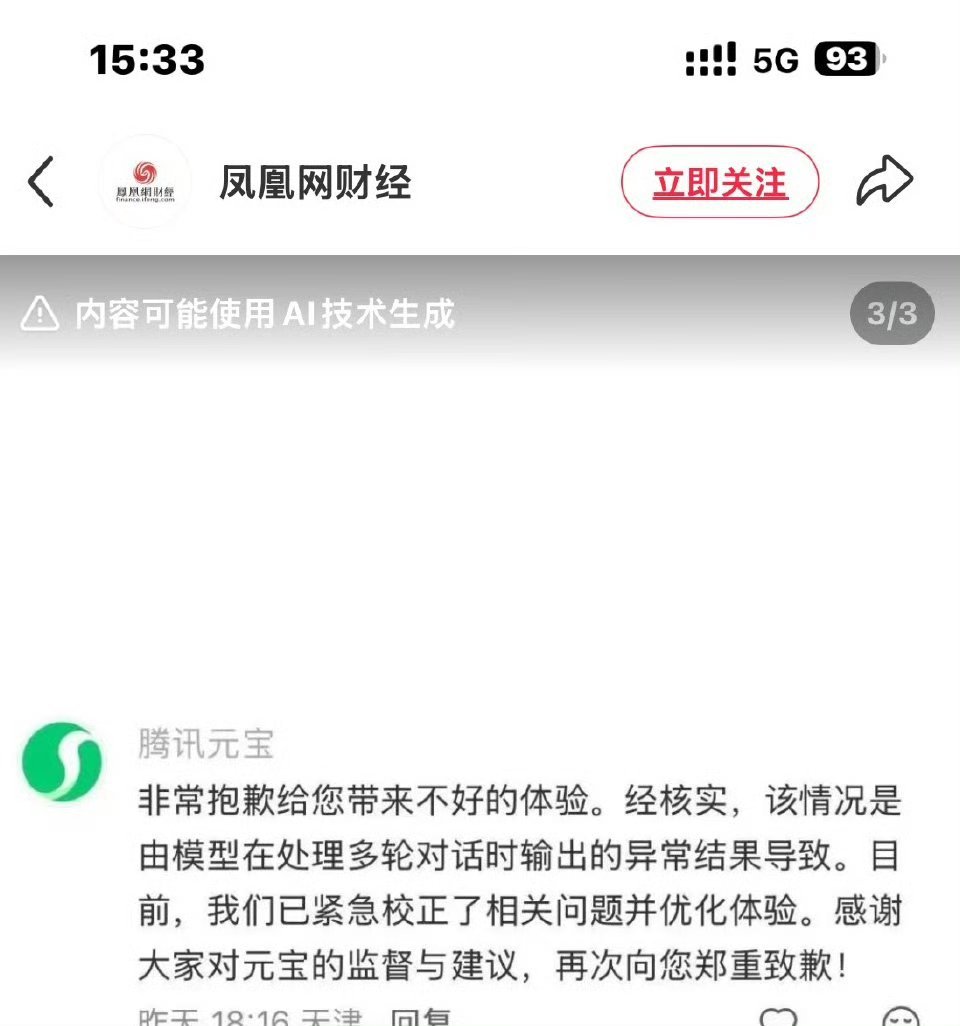Viewport: 960px width, 1026px height.
Task: Tap the back arrow to return
Action: (40, 183)
